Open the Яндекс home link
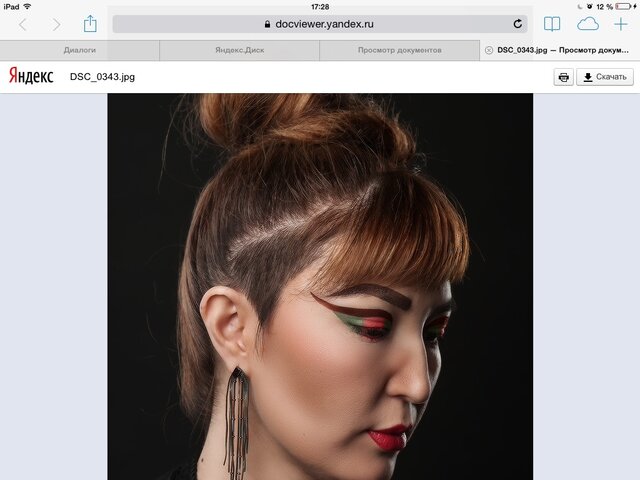This screenshot has width=640, height=480. pos(31,76)
